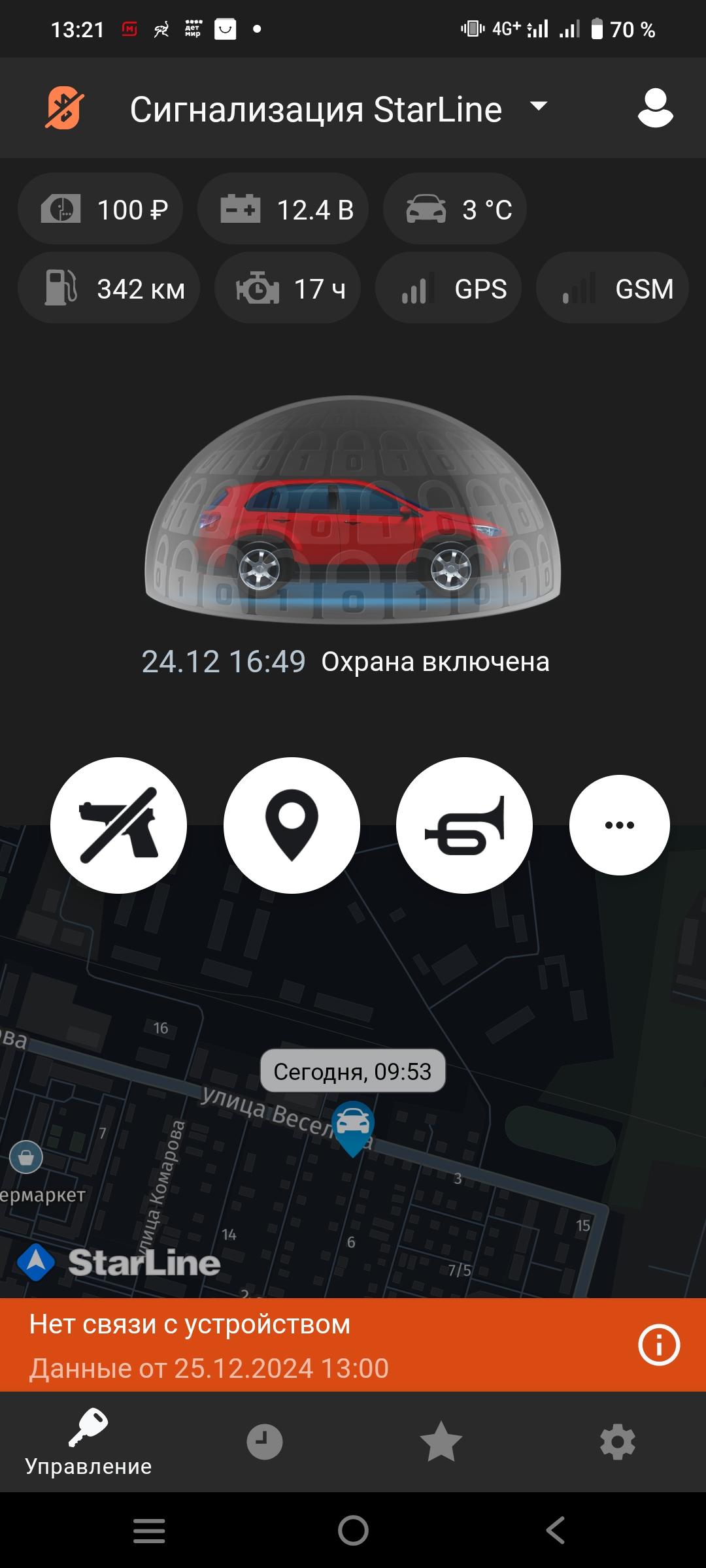Tap the car marker on the map
The width and height of the screenshot is (706, 1568).
point(353,1126)
